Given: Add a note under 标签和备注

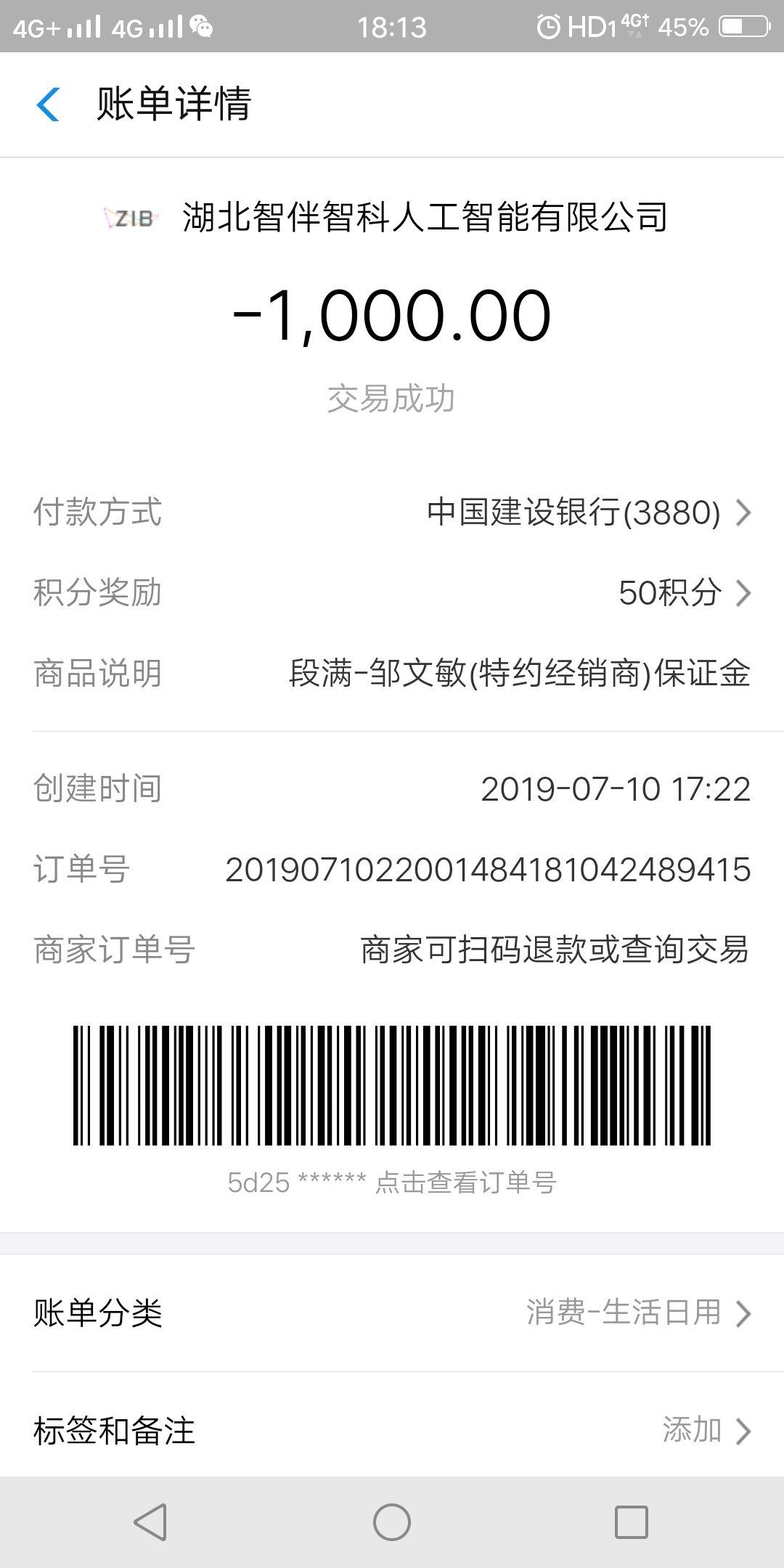Looking at the screenshot, I should coord(392,1430).
